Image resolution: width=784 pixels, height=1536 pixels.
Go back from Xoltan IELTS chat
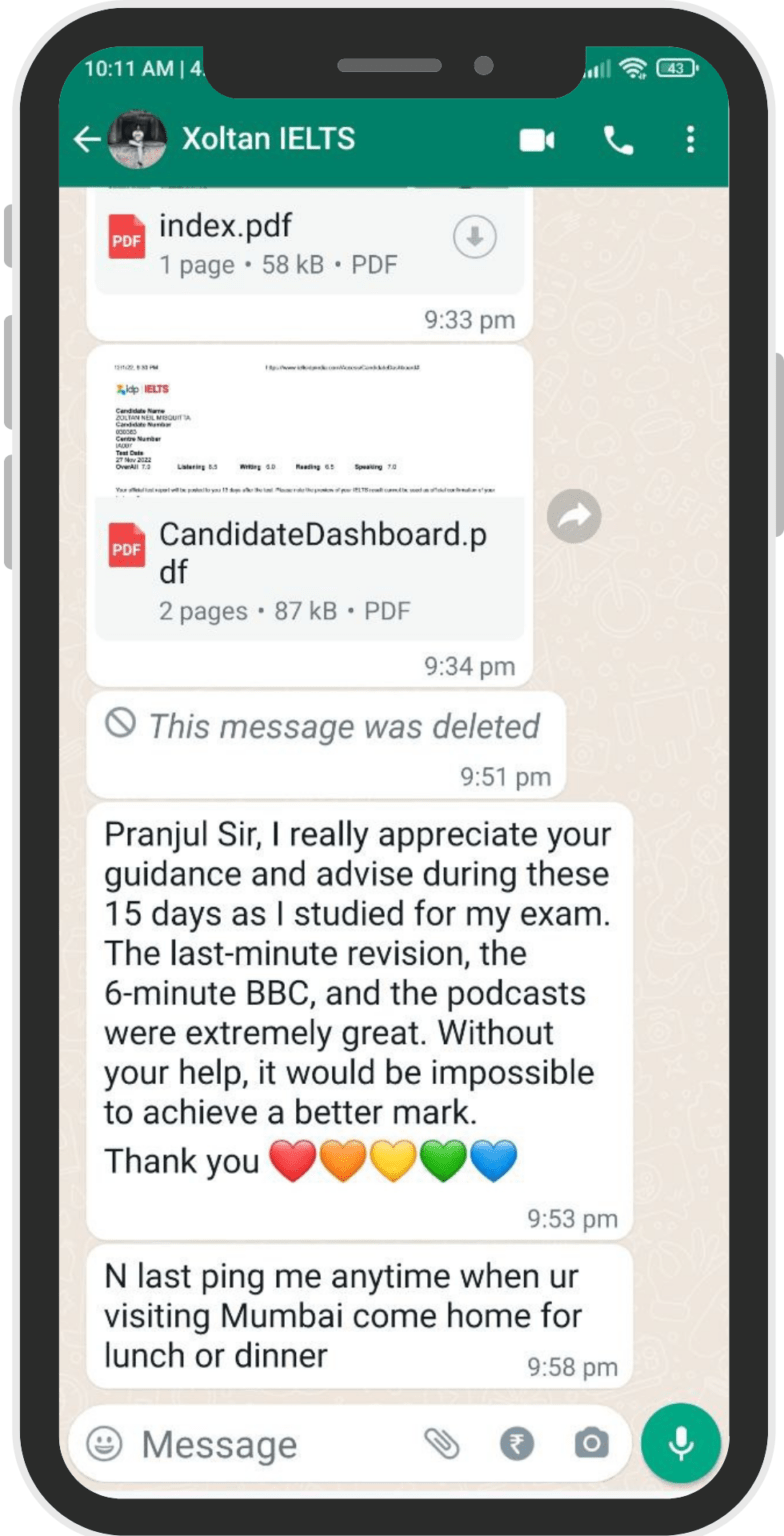tap(87, 140)
